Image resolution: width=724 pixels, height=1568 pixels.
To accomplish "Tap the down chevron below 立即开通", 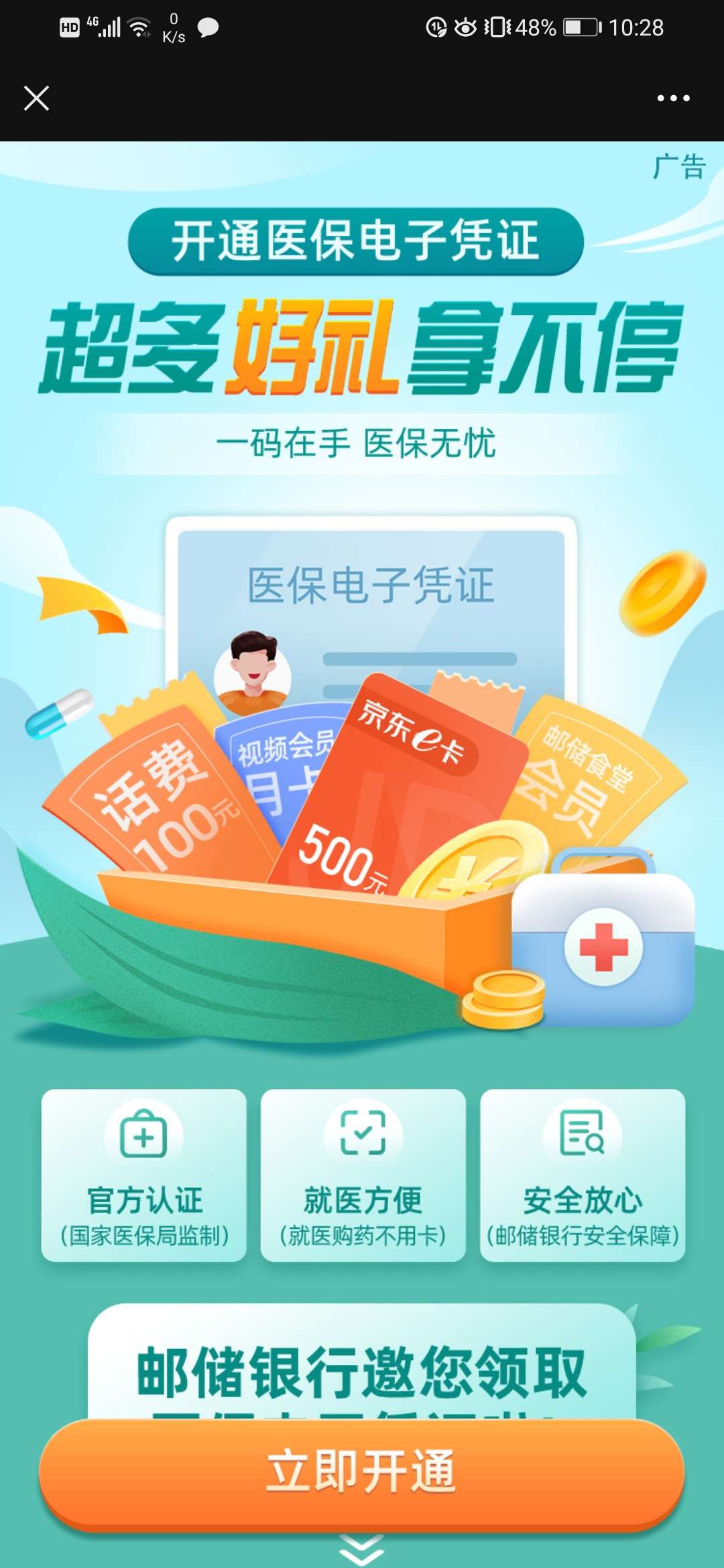I will 361,1548.
